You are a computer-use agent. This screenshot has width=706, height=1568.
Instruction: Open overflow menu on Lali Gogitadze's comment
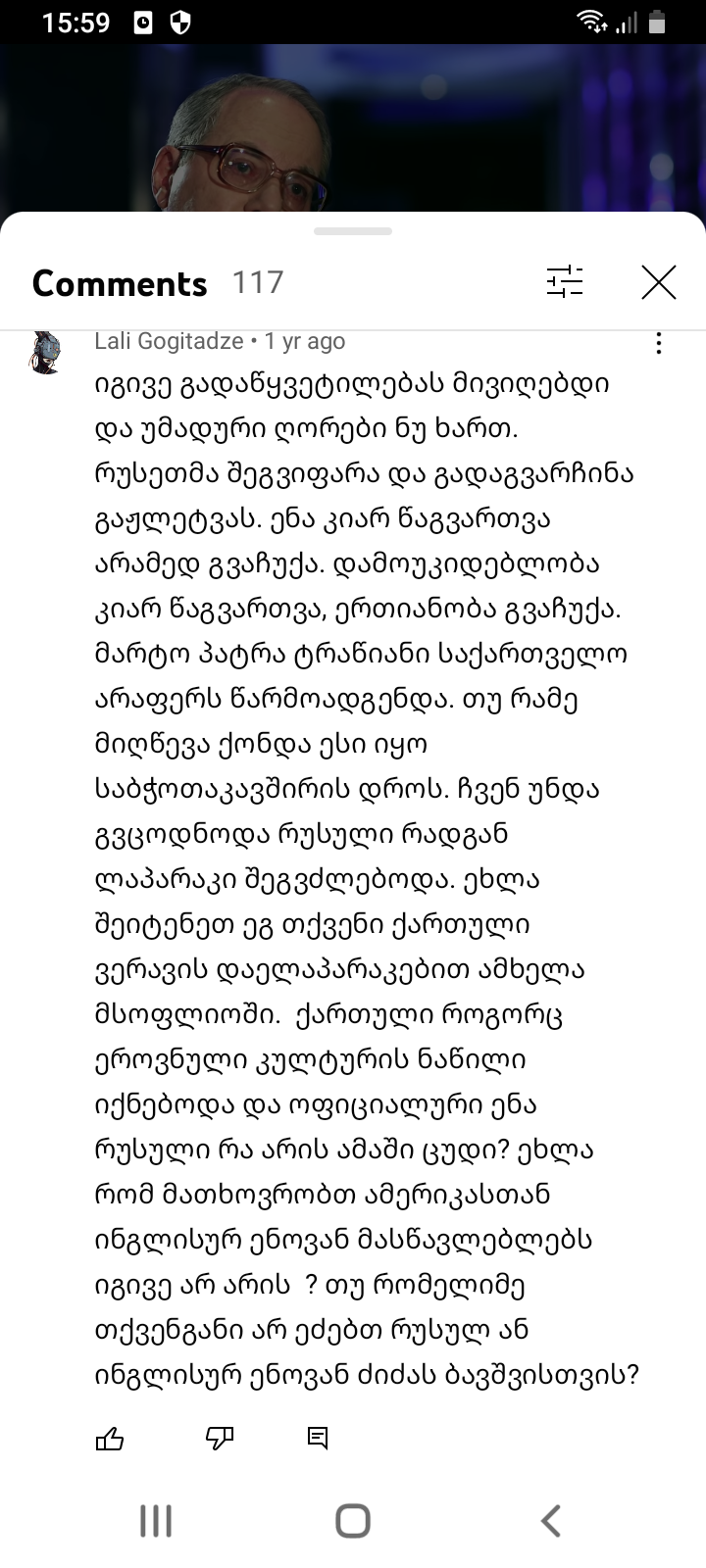(x=658, y=343)
